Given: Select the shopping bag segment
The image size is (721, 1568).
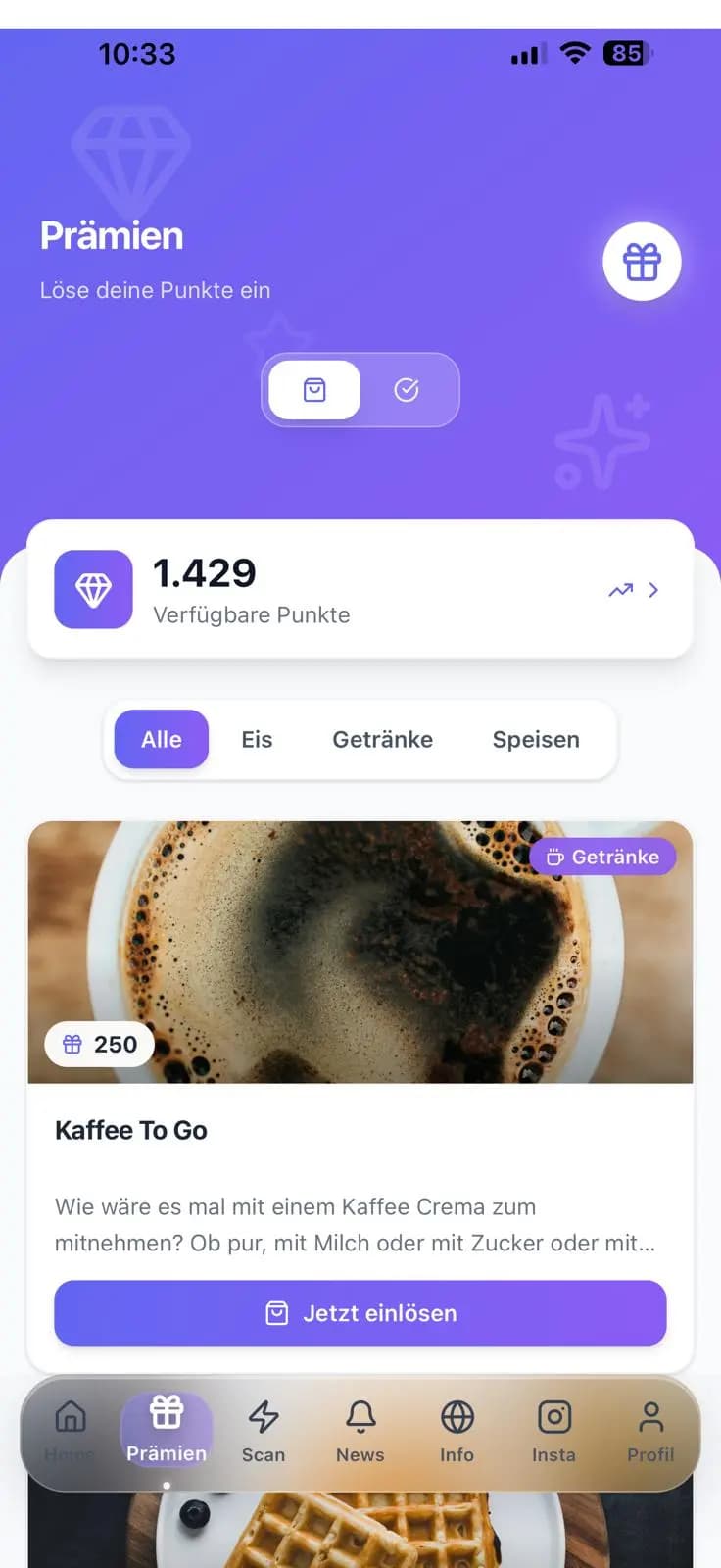Looking at the screenshot, I should [x=314, y=390].
